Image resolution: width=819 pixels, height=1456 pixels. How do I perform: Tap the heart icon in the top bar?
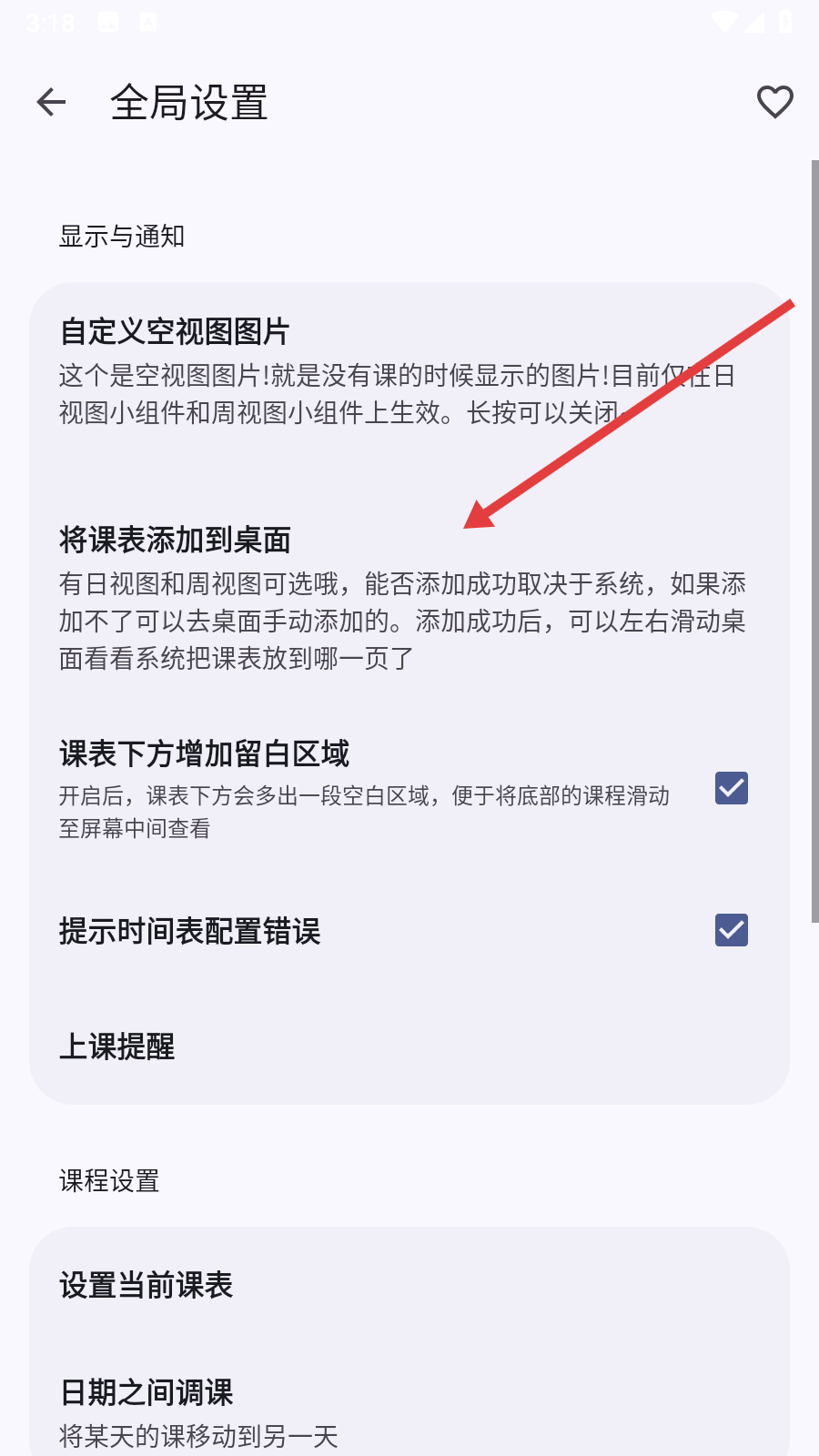click(774, 102)
